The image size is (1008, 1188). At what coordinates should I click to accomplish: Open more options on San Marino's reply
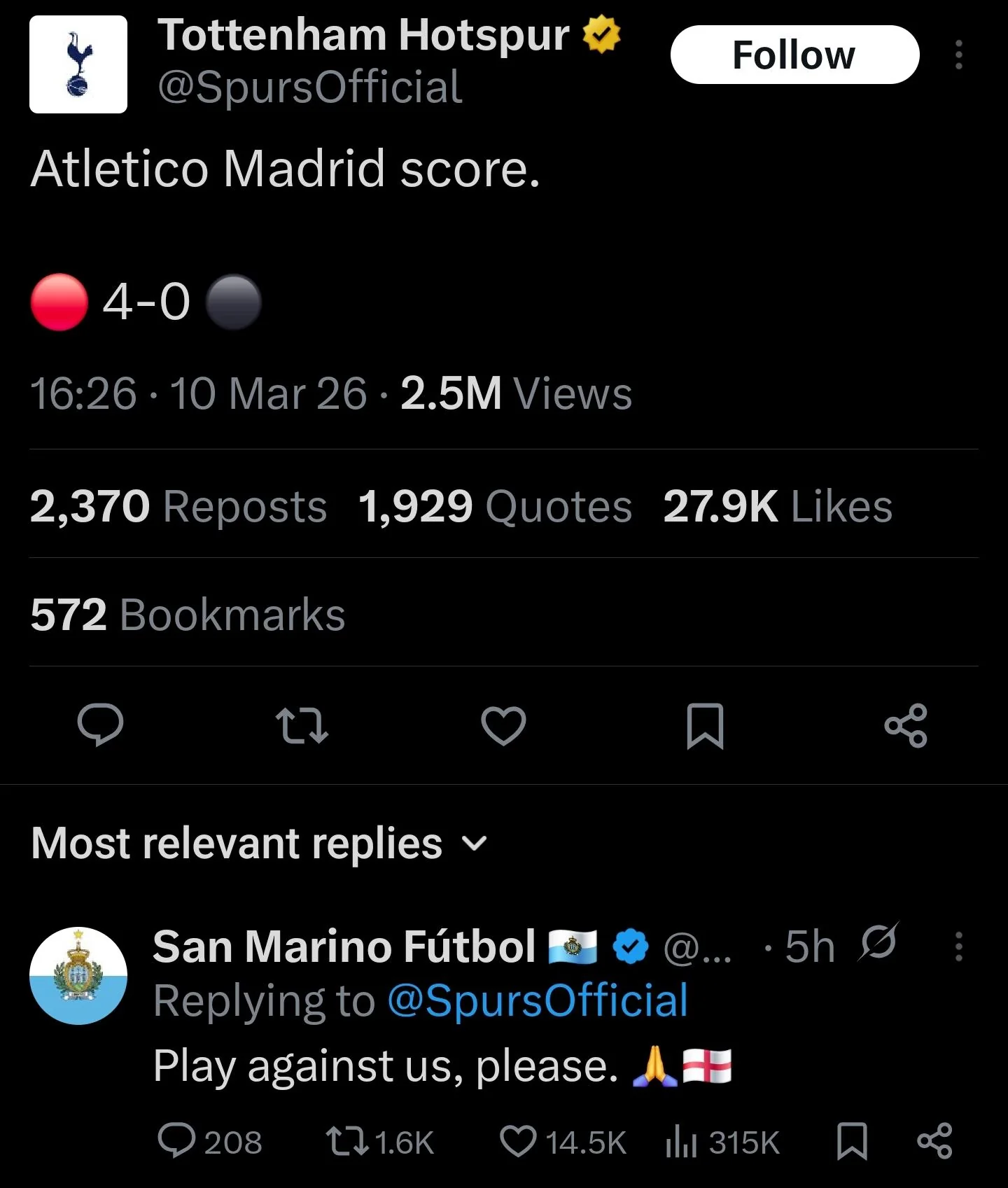960,947
